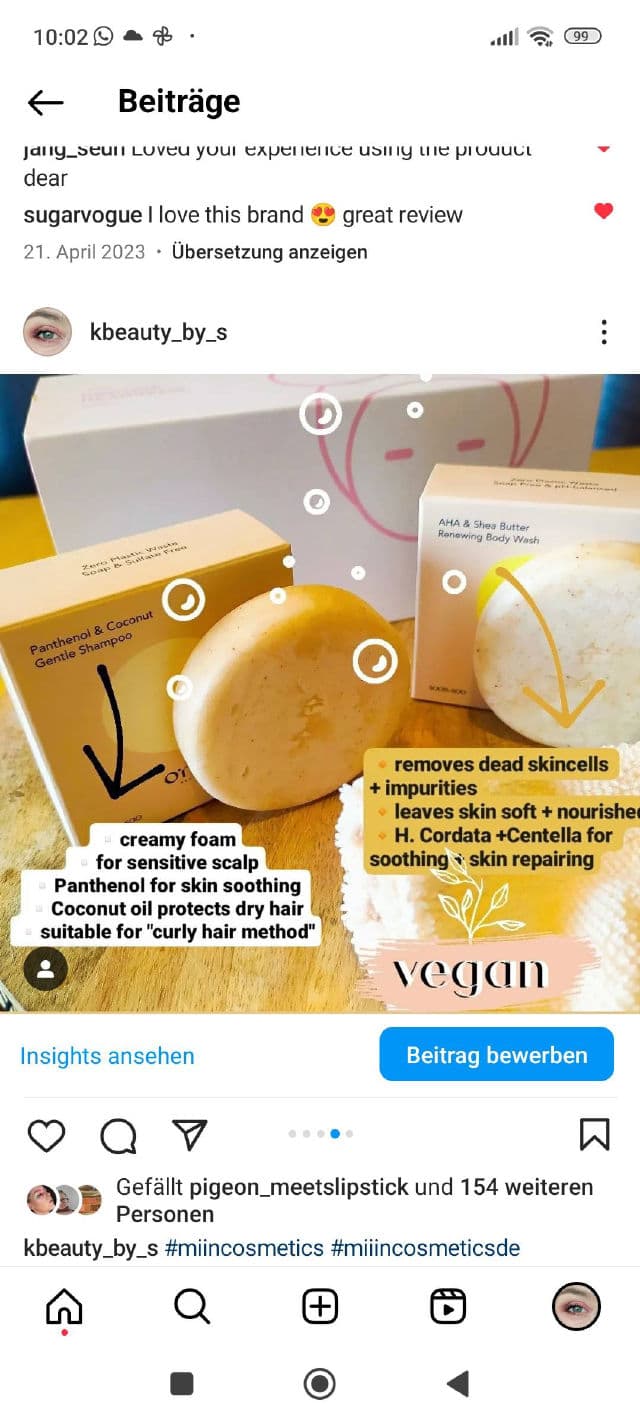Viewport: 640px width, 1422px height.
Task: Switch to the Home tab
Action: click(64, 1306)
